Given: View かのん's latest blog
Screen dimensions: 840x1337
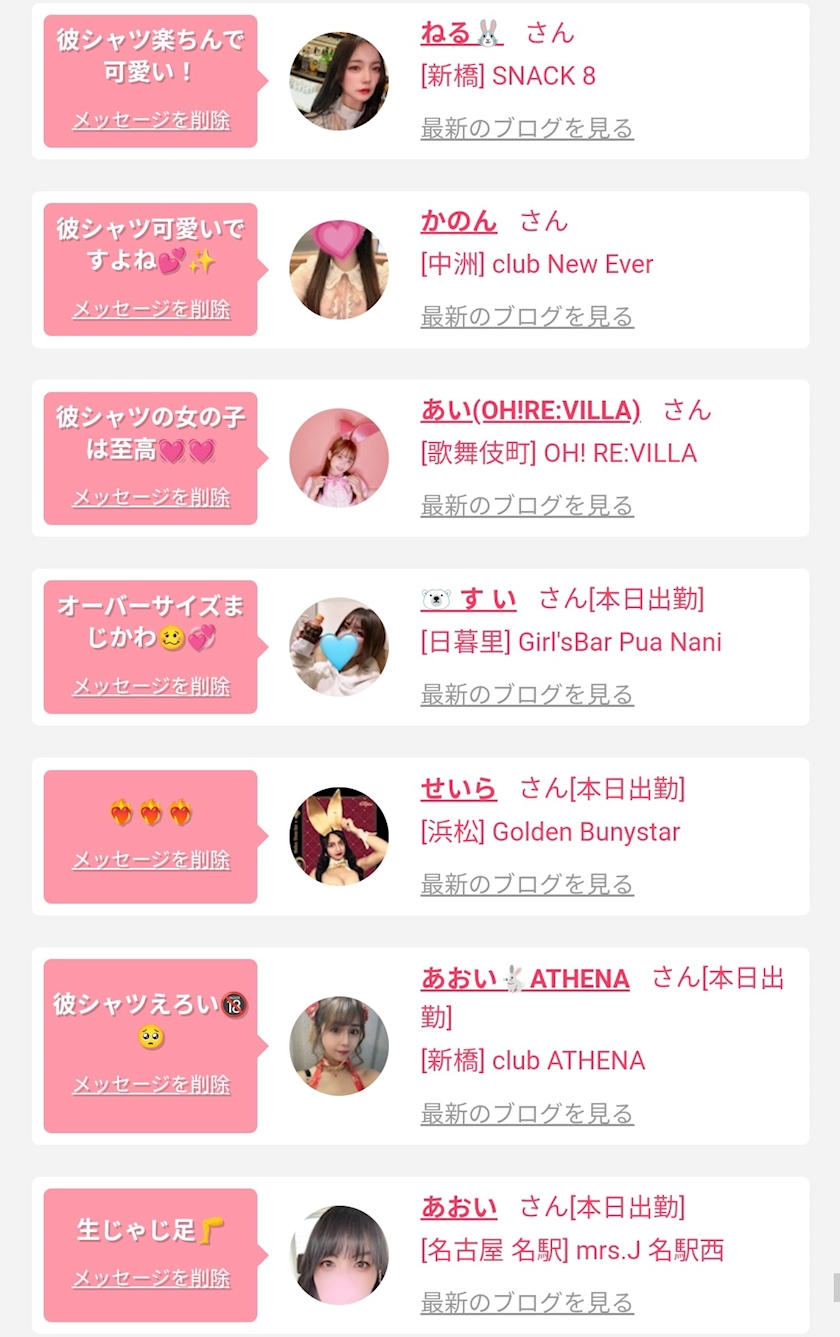Looking at the screenshot, I should click(x=527, y=317).
